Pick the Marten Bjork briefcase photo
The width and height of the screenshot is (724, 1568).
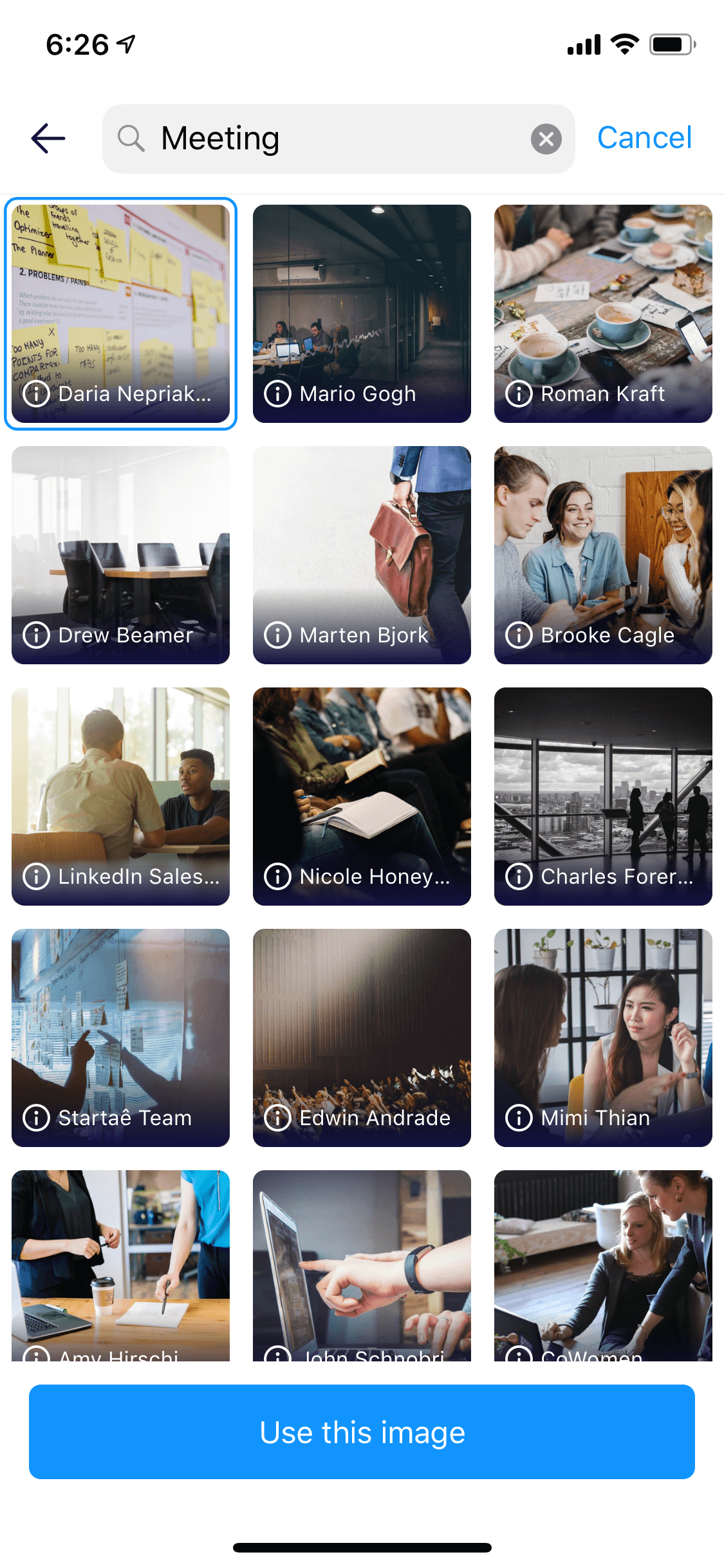pos(362,555)
